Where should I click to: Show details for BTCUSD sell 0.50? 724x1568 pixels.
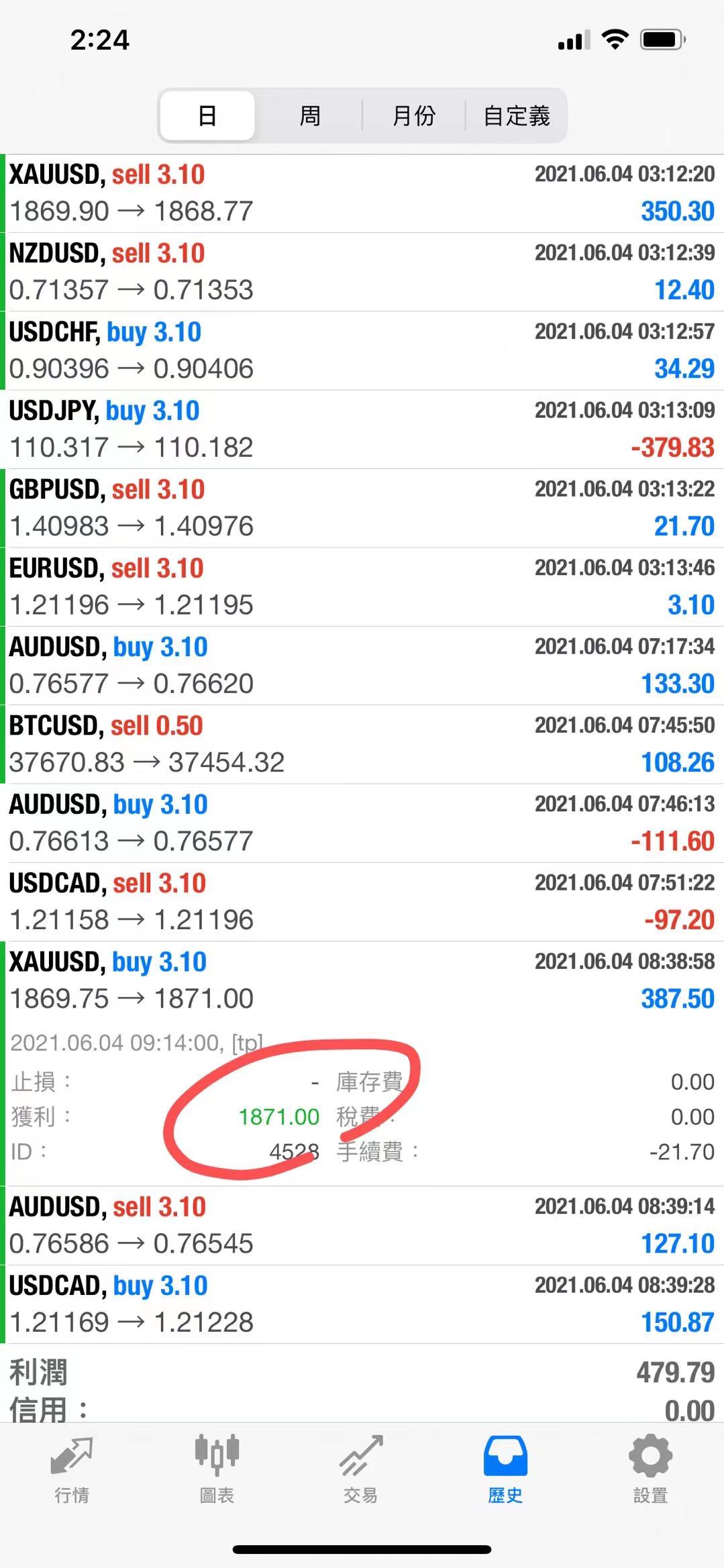pyautogui.click(x=362, y=744)
